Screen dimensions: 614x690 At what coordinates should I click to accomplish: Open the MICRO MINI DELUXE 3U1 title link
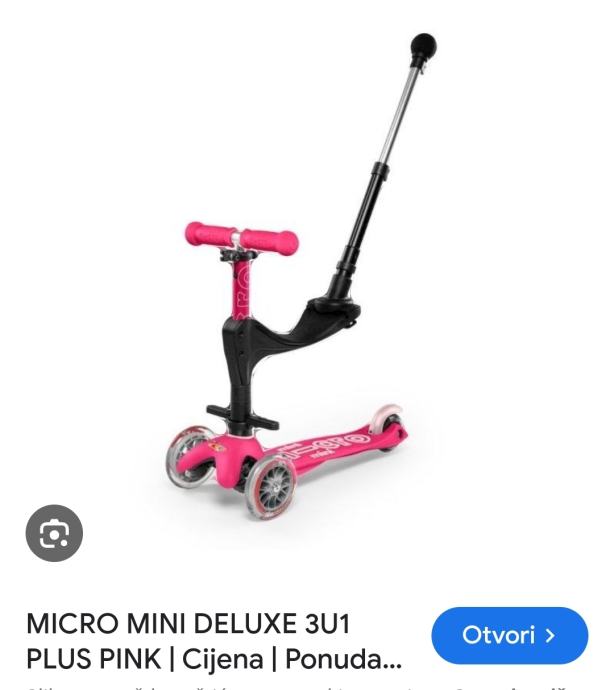pyautogui.click(x=215, y=642)
